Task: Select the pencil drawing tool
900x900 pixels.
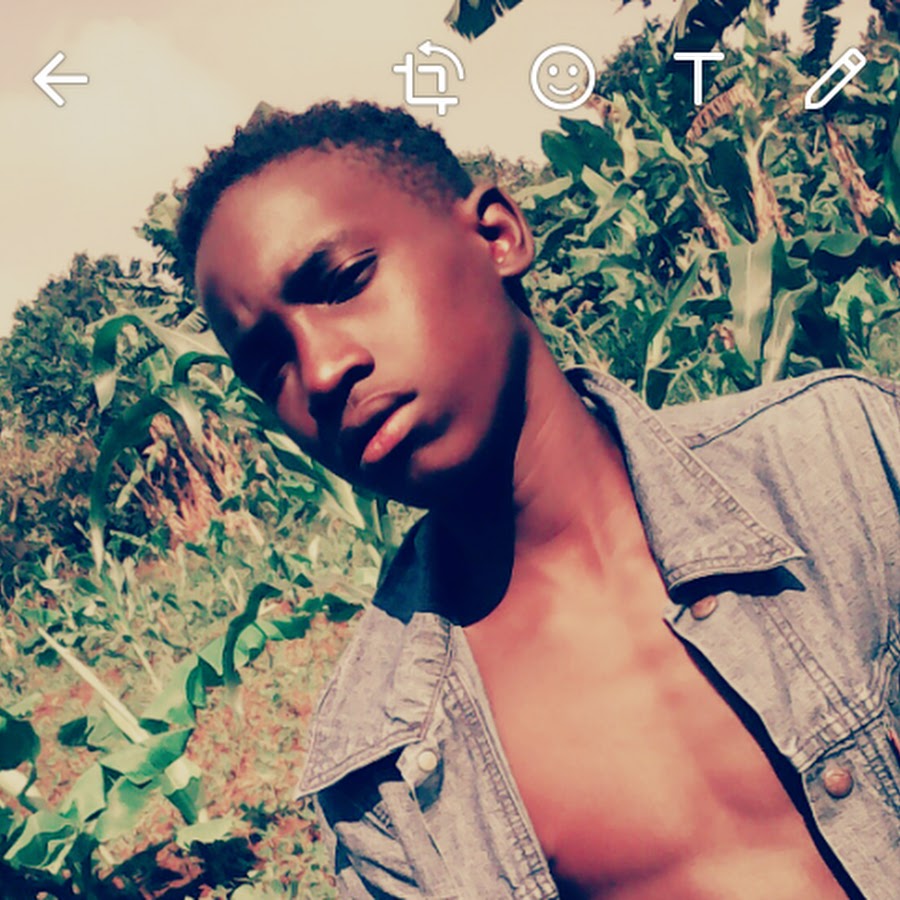Action: 834,78
